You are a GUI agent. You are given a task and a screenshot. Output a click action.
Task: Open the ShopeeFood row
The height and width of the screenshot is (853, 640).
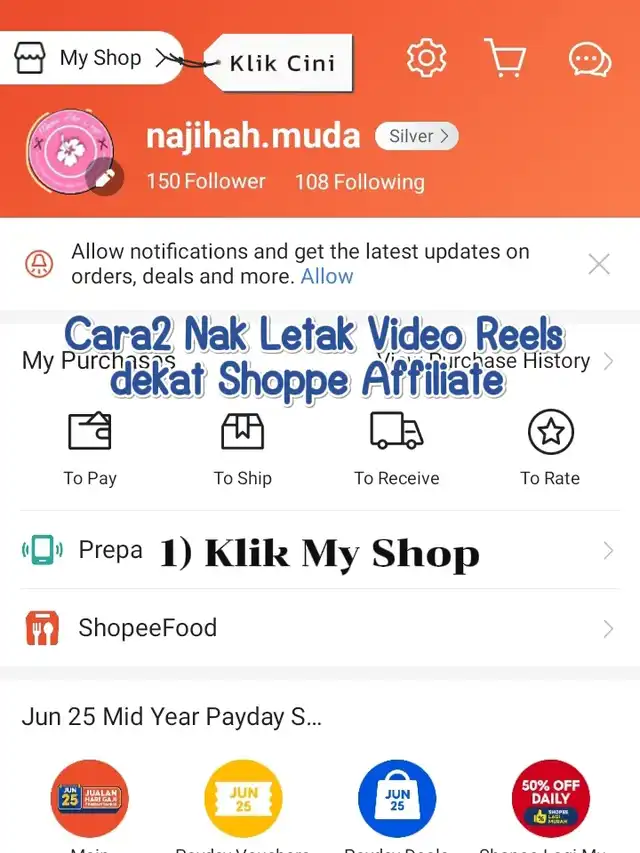pyautogui.click(x=318, y=628)
